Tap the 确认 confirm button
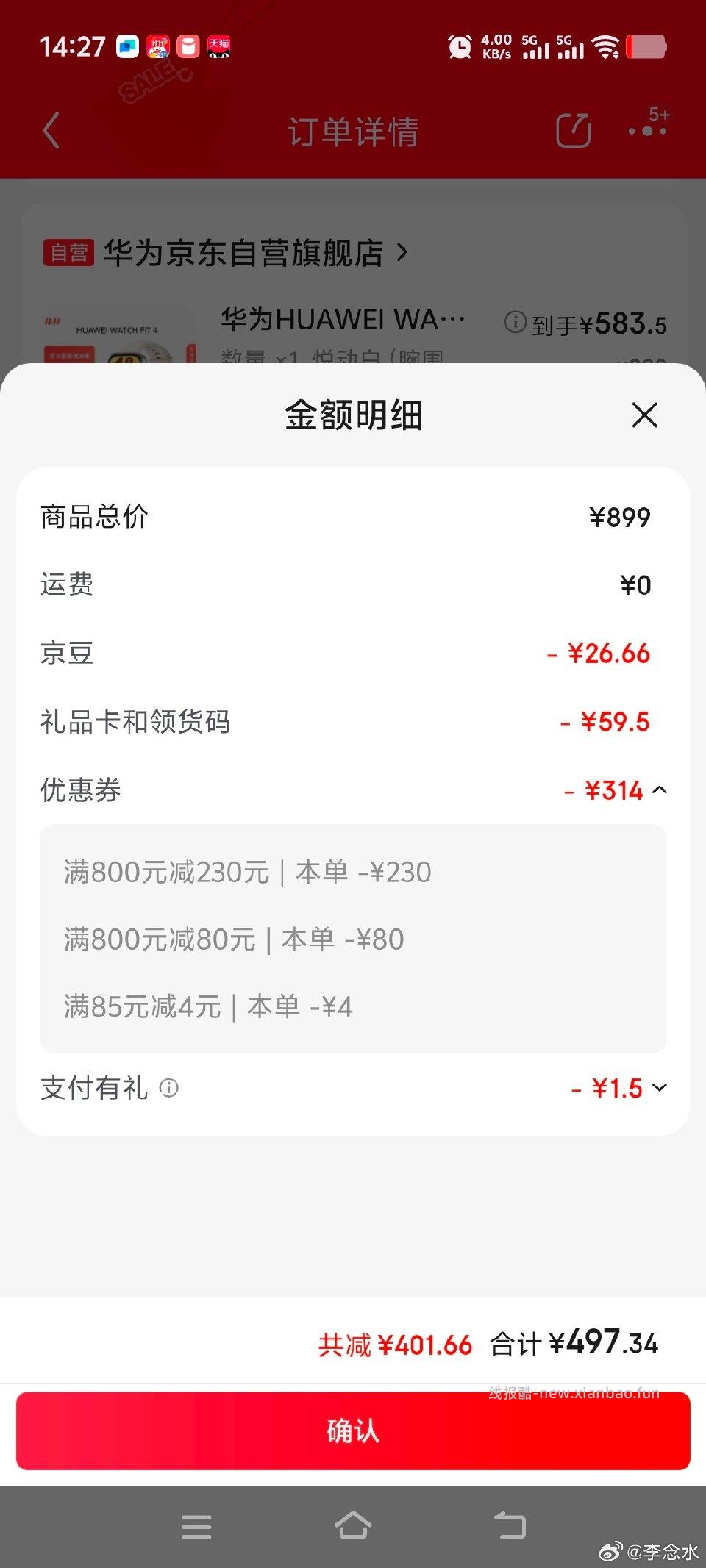706x1568 pixels. (353, 1431)
